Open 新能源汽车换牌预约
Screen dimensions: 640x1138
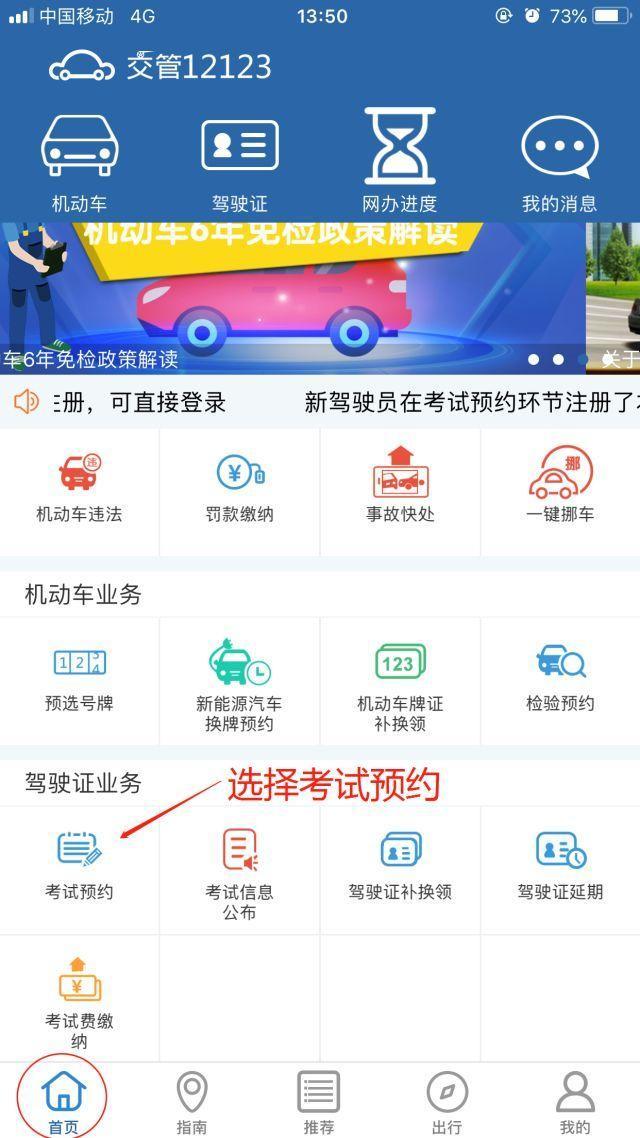[240, 685]
